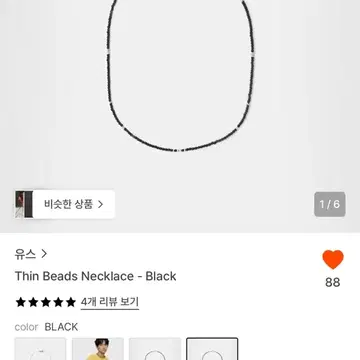Open the 유스 brand page
This screenshot has width=360, height=360.
(31, 254)
